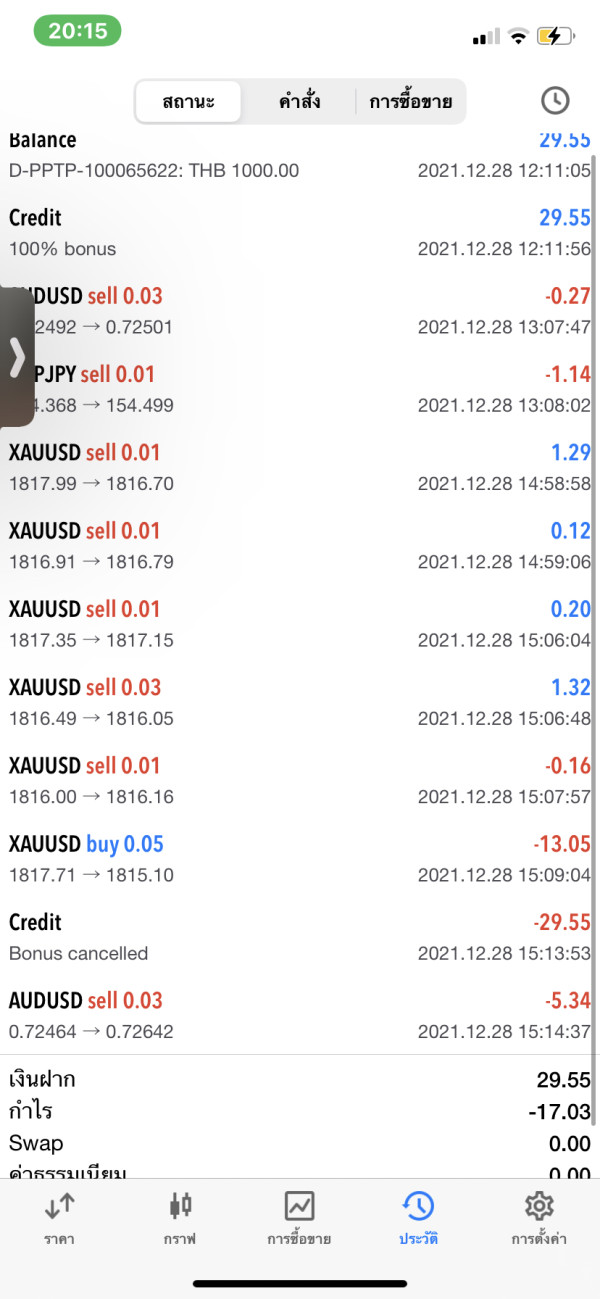The height and width of the screenshot is (1299, 600).
Task: Tap the ประวัติ history tab
Action: coord(418,1219)
